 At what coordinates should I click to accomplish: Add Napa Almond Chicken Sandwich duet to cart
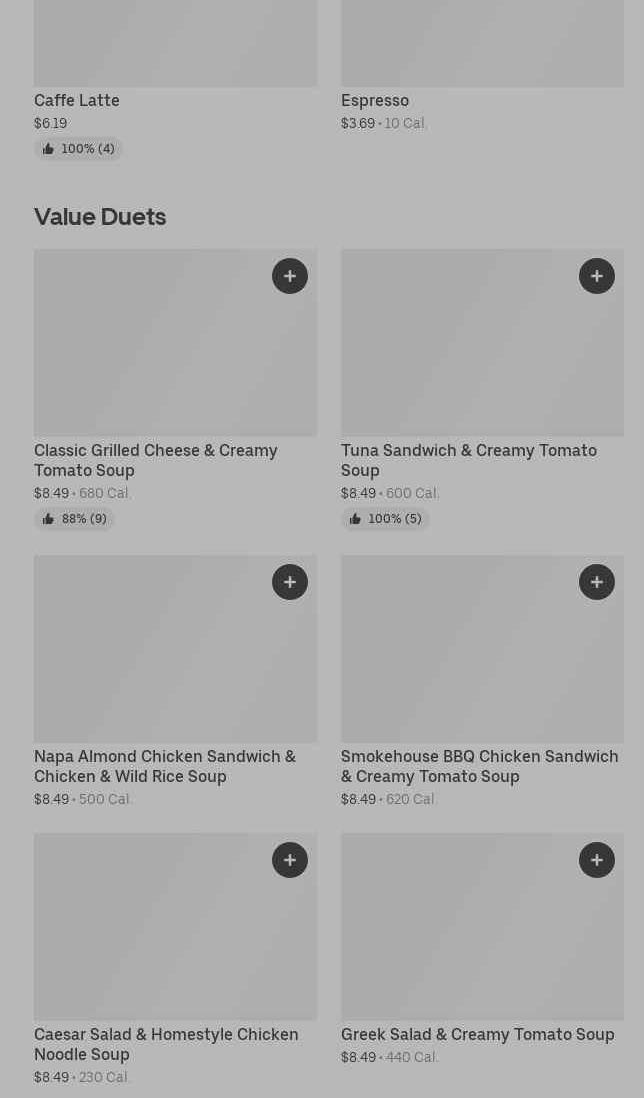(290, 582)
